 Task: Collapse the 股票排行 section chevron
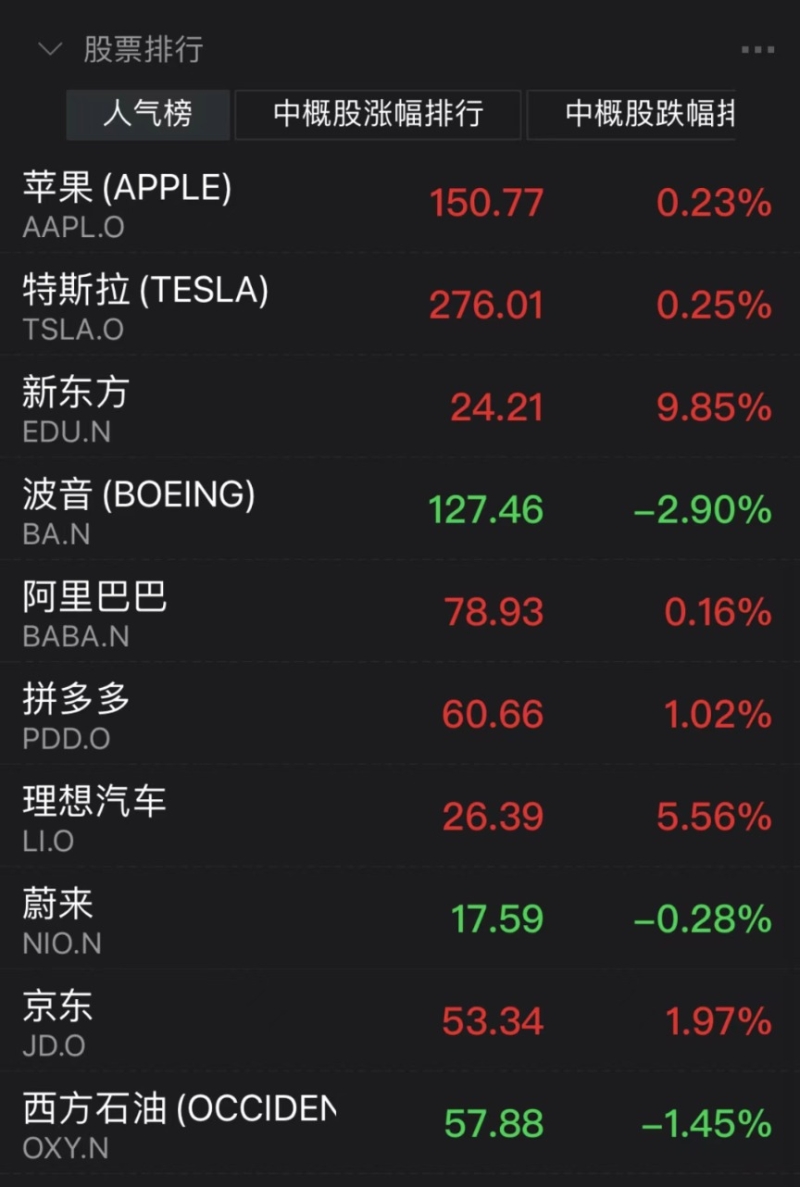[50, 49]
